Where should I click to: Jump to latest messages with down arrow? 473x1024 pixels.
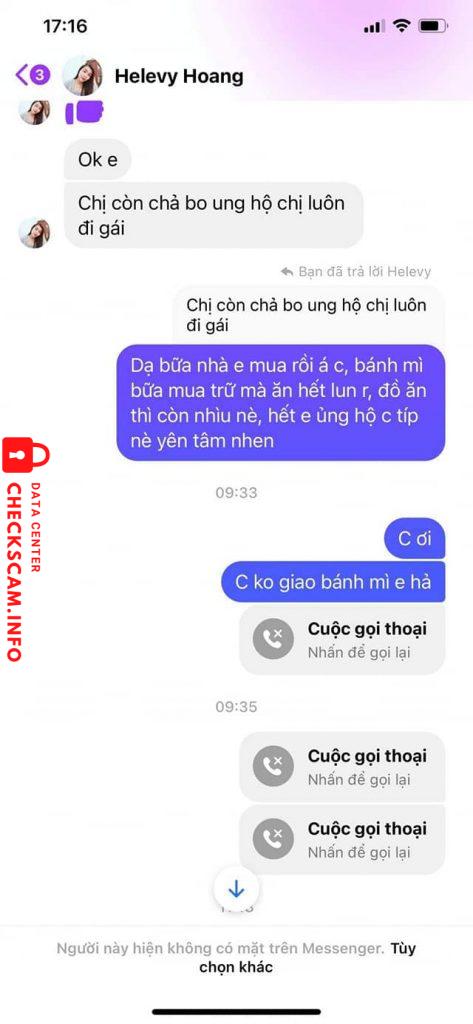pyautogui.click(x=236, y=888)
